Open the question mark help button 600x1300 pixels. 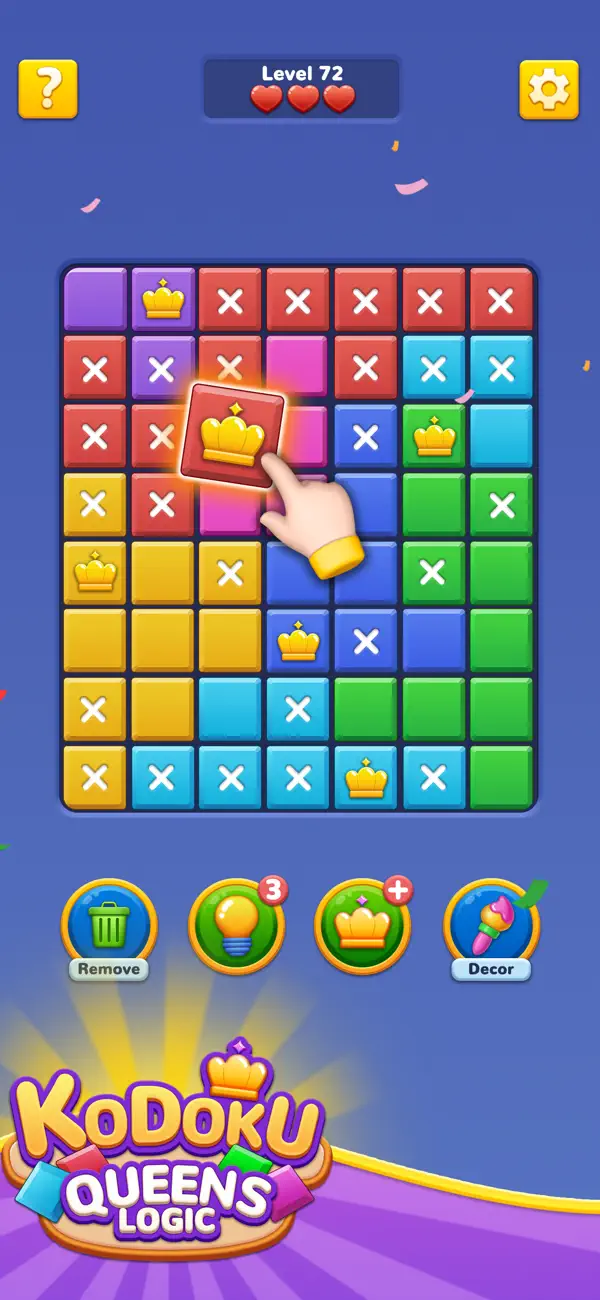point(48,90)
